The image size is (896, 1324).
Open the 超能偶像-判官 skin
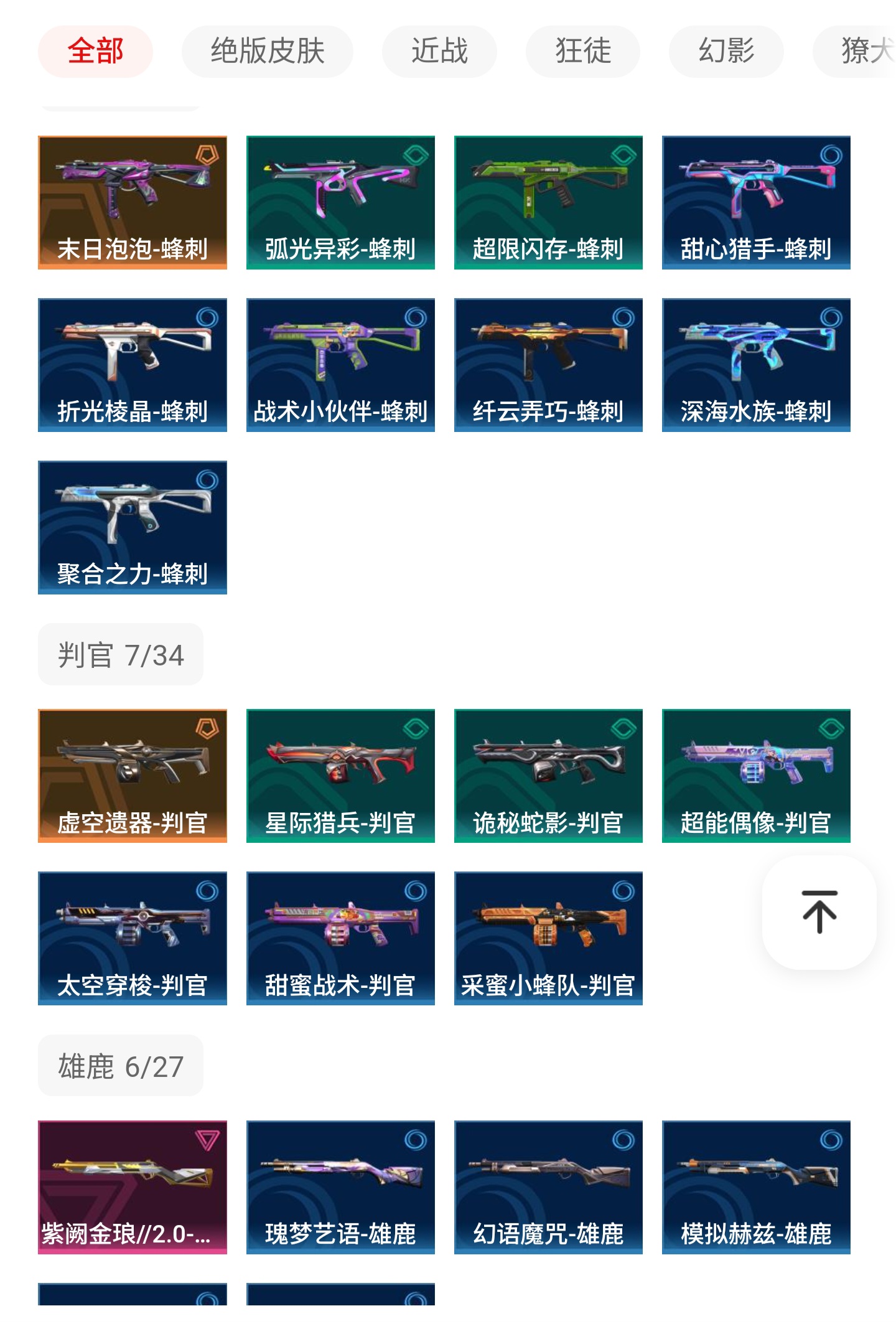(756, 776)
